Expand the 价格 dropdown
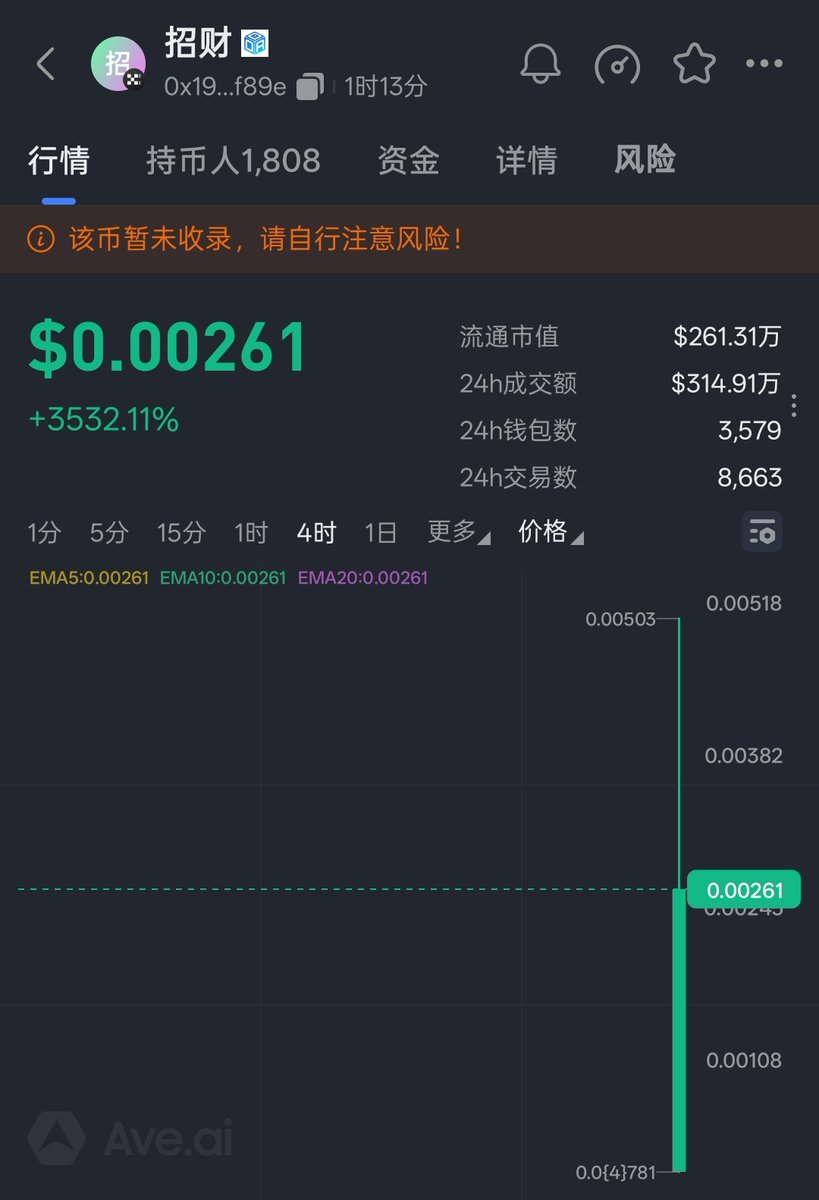Viewport: 819px width, 1200px height. [550, 533]
